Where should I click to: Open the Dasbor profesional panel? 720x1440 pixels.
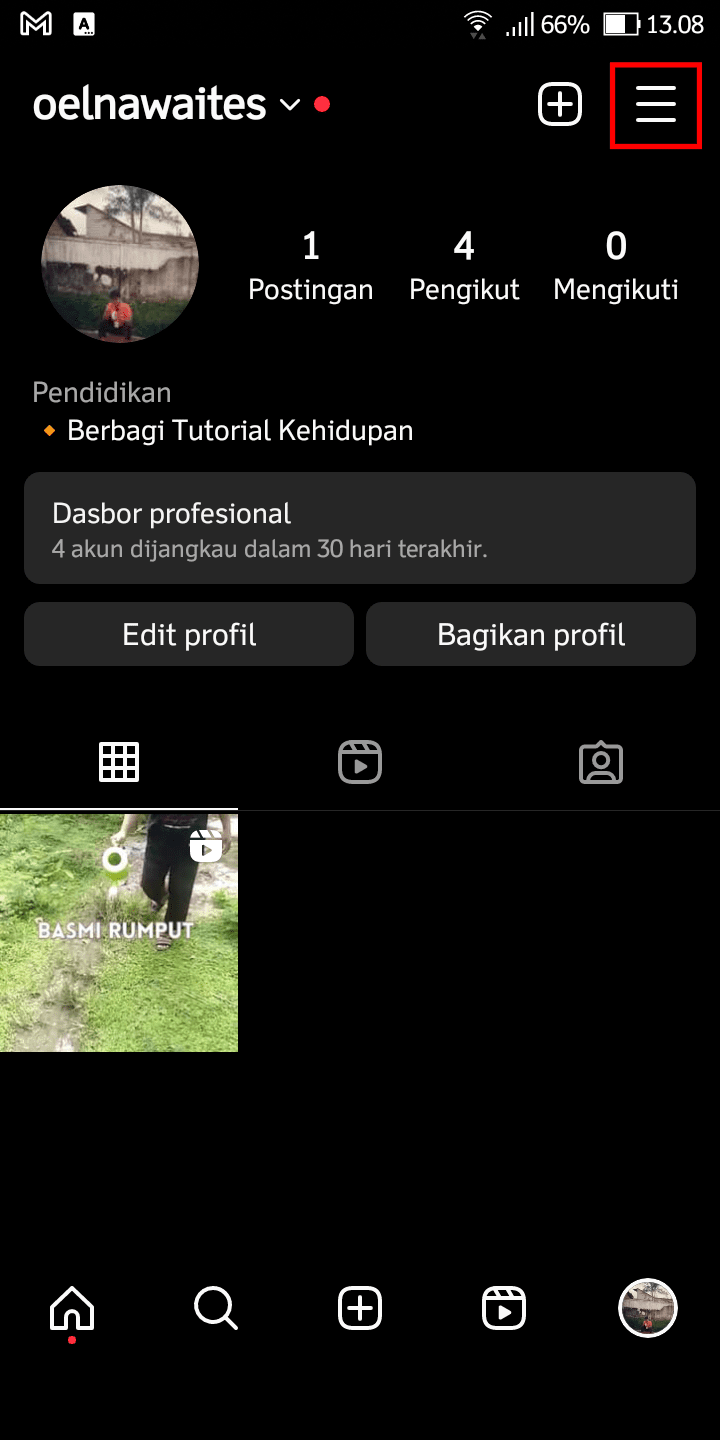click(x=360, y=528)
